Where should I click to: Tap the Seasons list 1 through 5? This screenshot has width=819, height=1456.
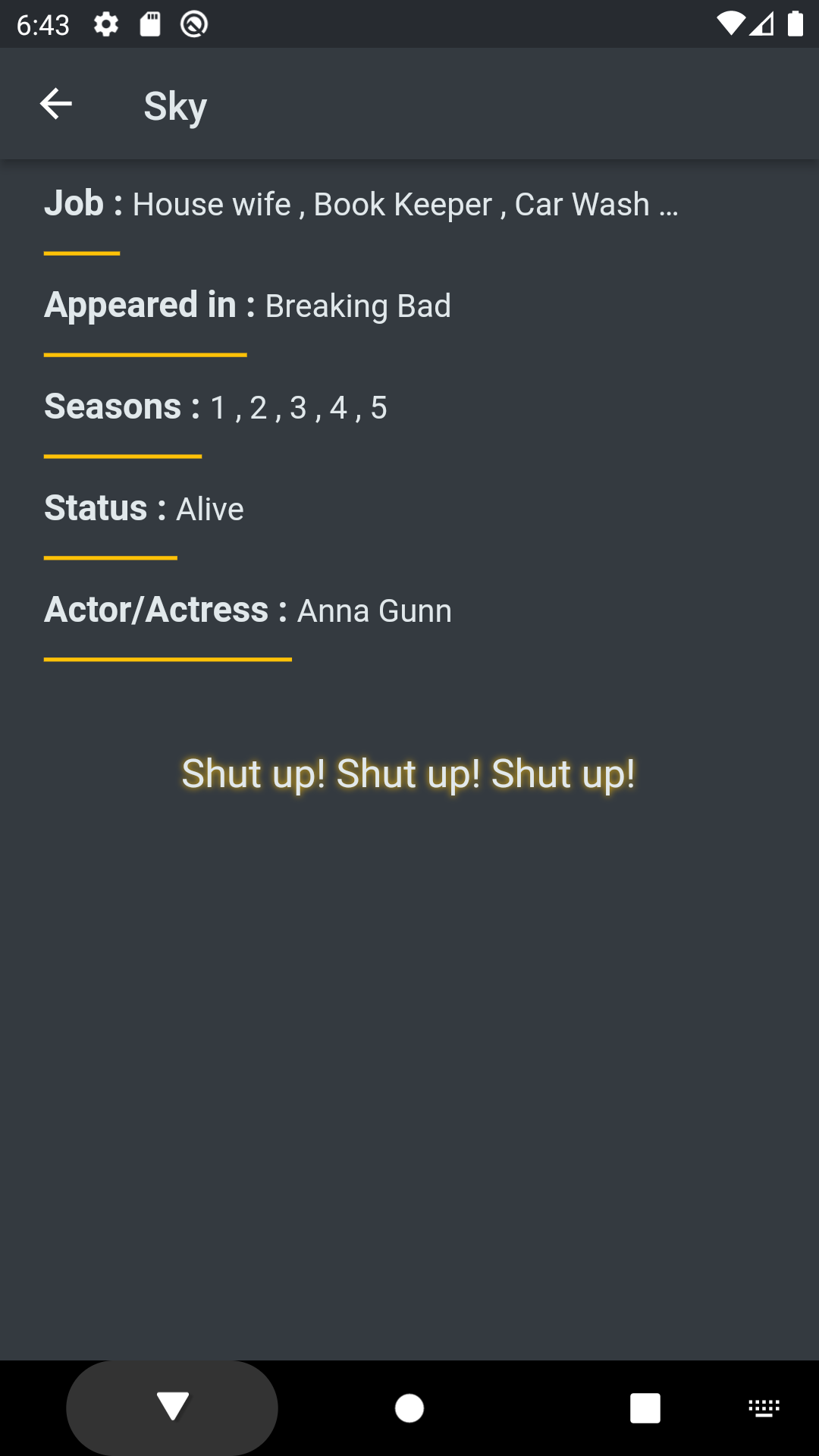coord(298,406)
